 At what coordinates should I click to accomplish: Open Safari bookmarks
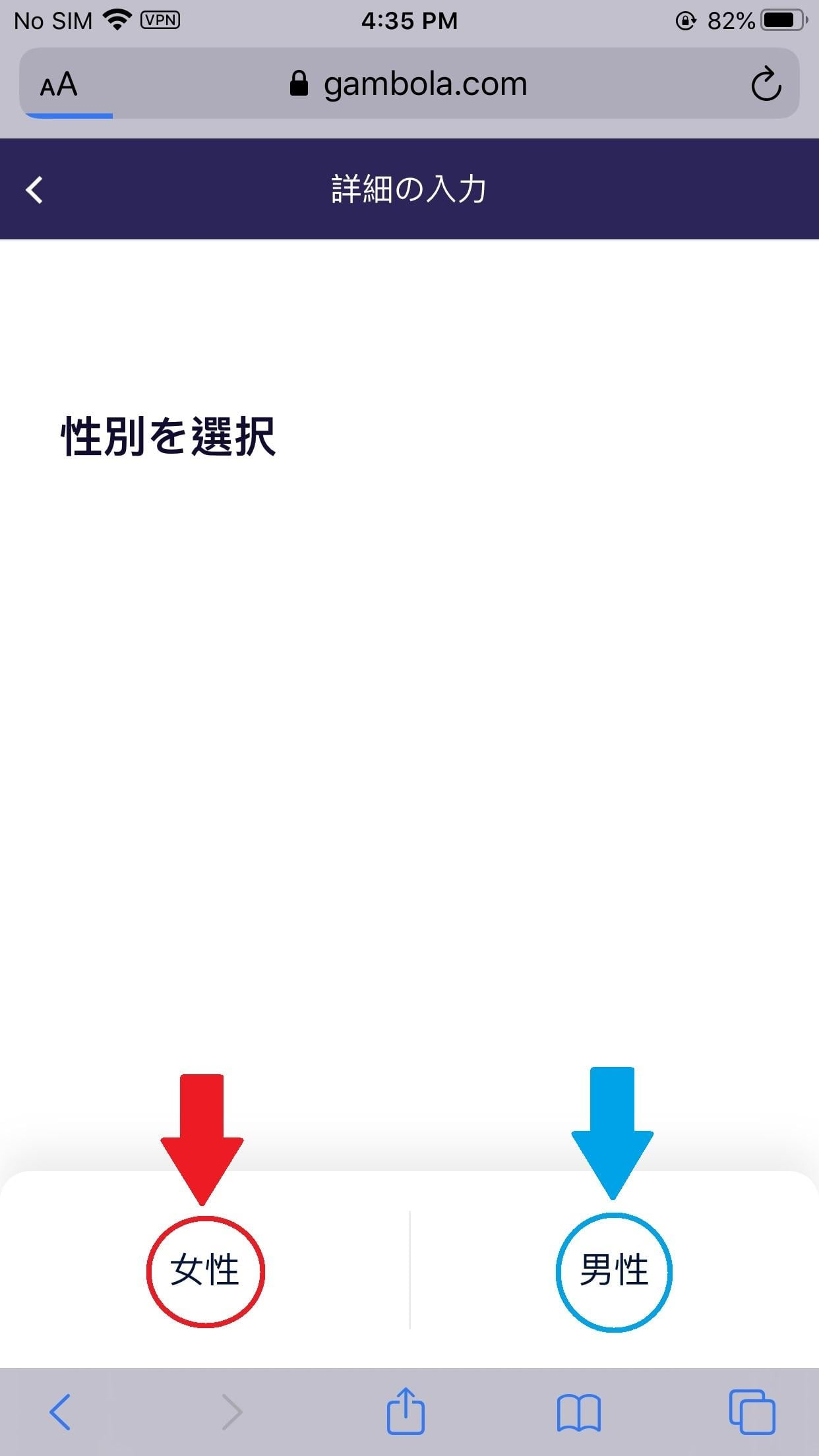(578, 1412)
